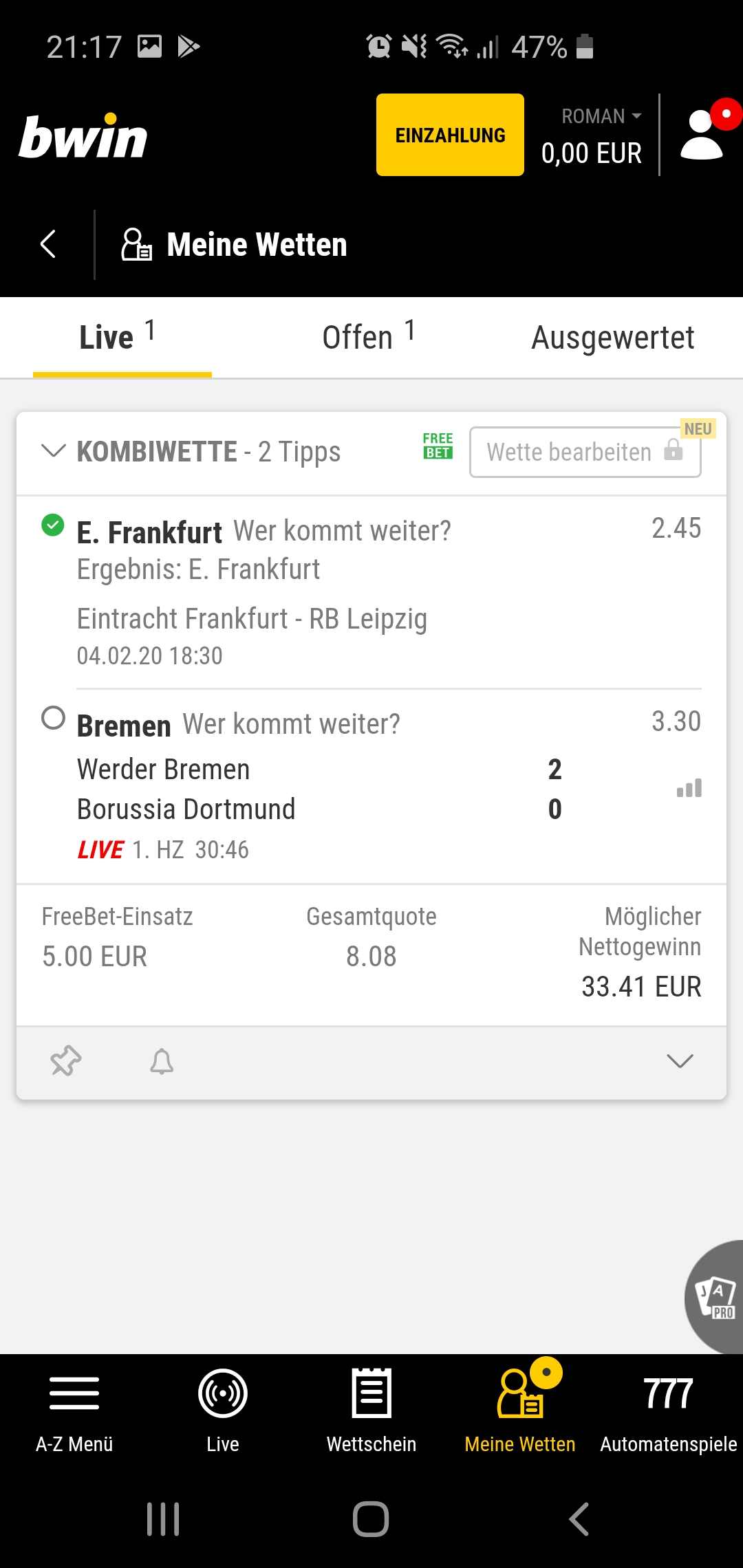
Task: Switch to the Ausgewertet tab
Action: [612, 338]
